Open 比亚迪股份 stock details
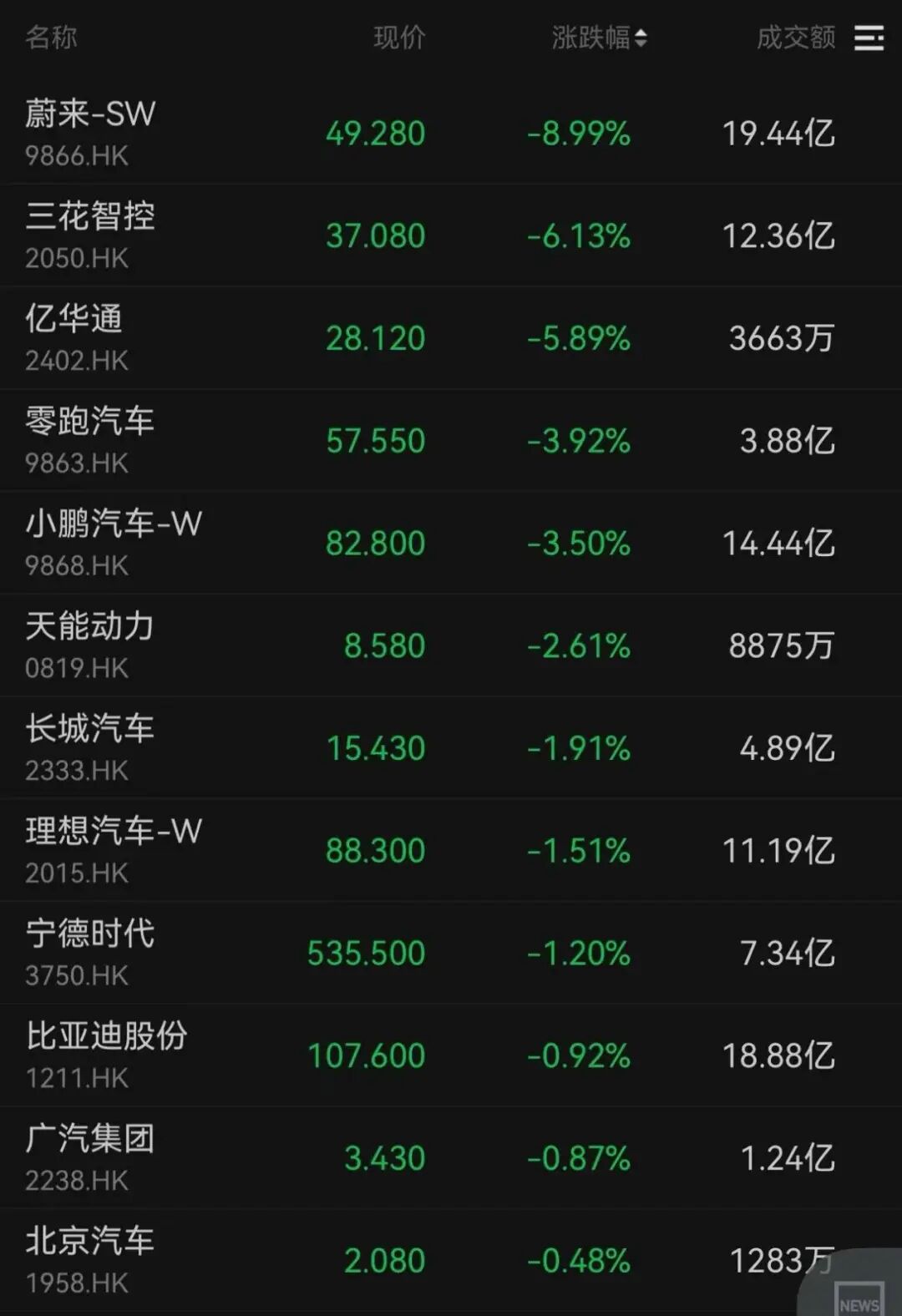902x1316 pixels. [106, 1055]
